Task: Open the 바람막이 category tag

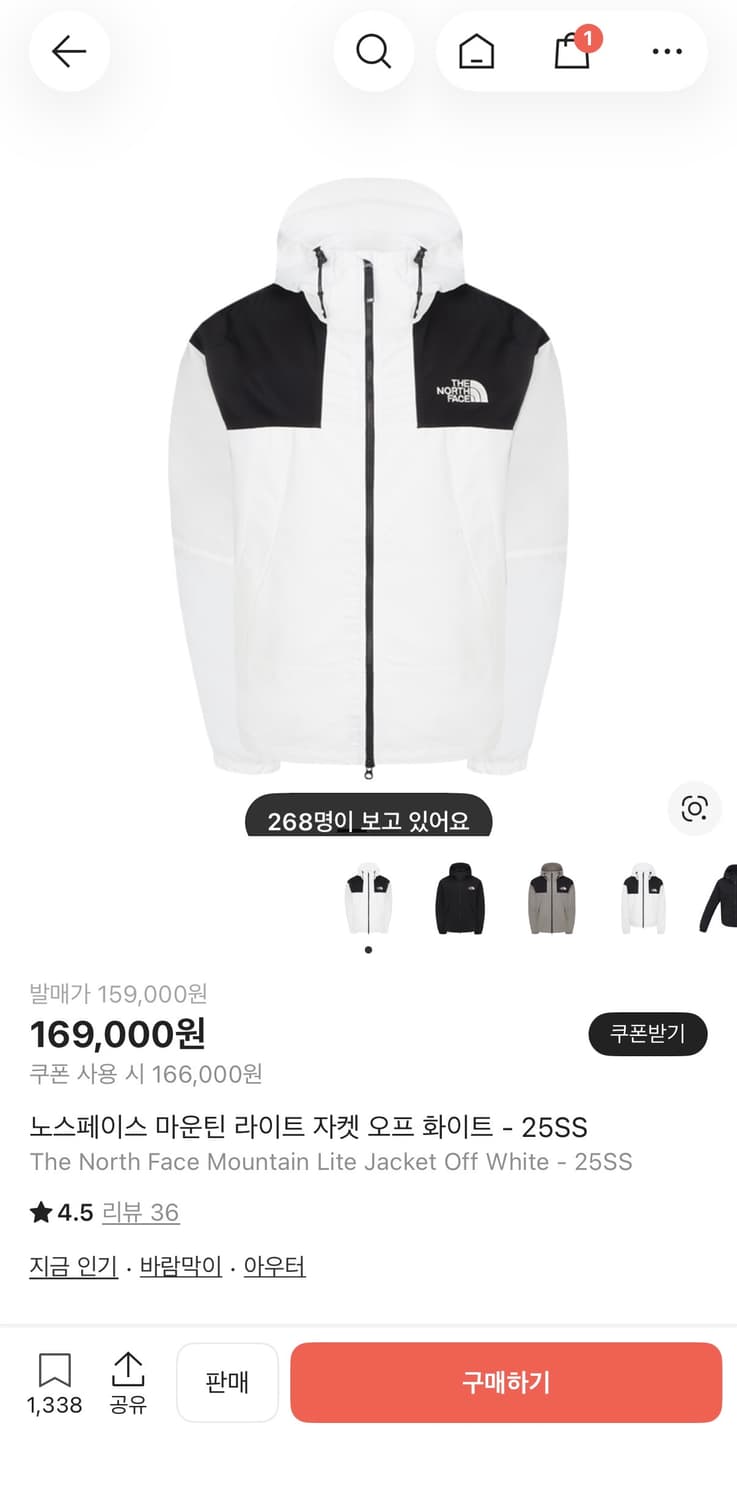Action: (180, 1265)
